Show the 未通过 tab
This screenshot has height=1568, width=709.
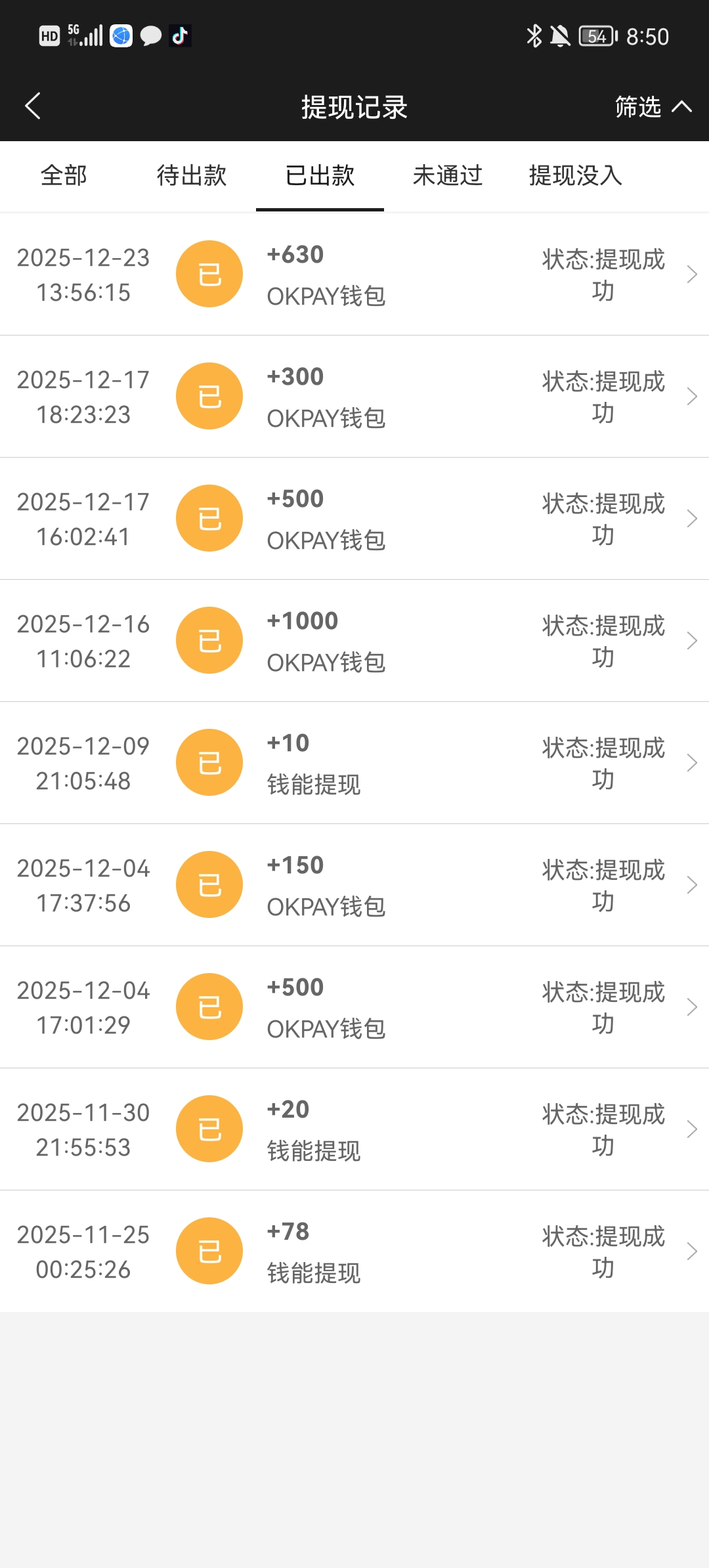click(448, 176)
